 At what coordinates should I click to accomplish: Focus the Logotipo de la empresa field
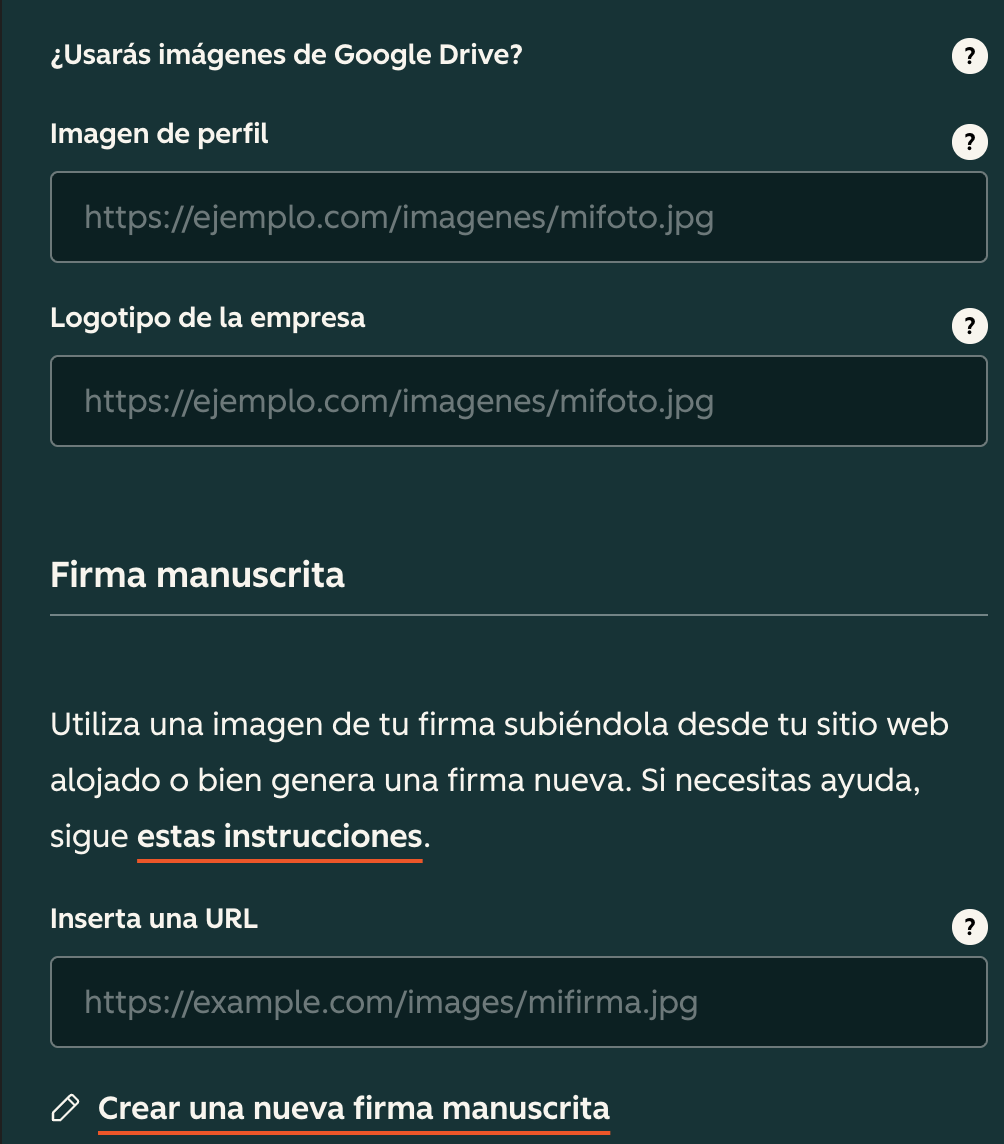[x=518, y=402]
